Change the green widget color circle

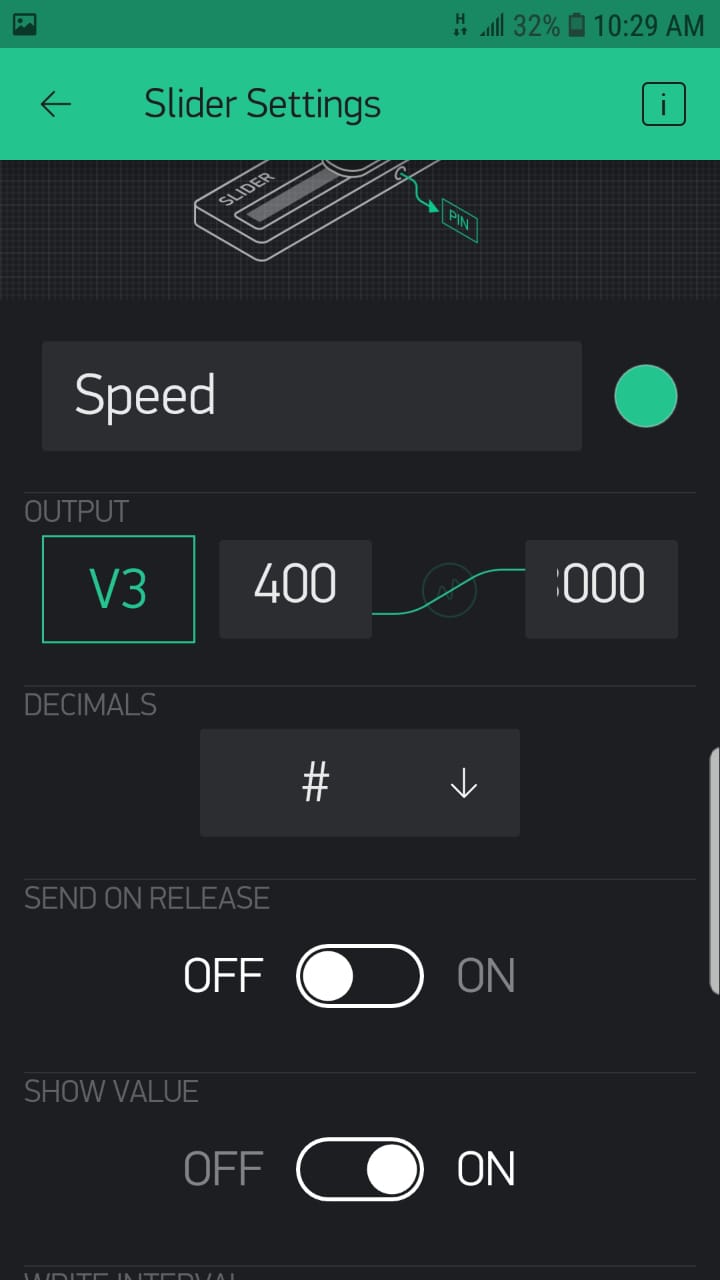[646, 396]
